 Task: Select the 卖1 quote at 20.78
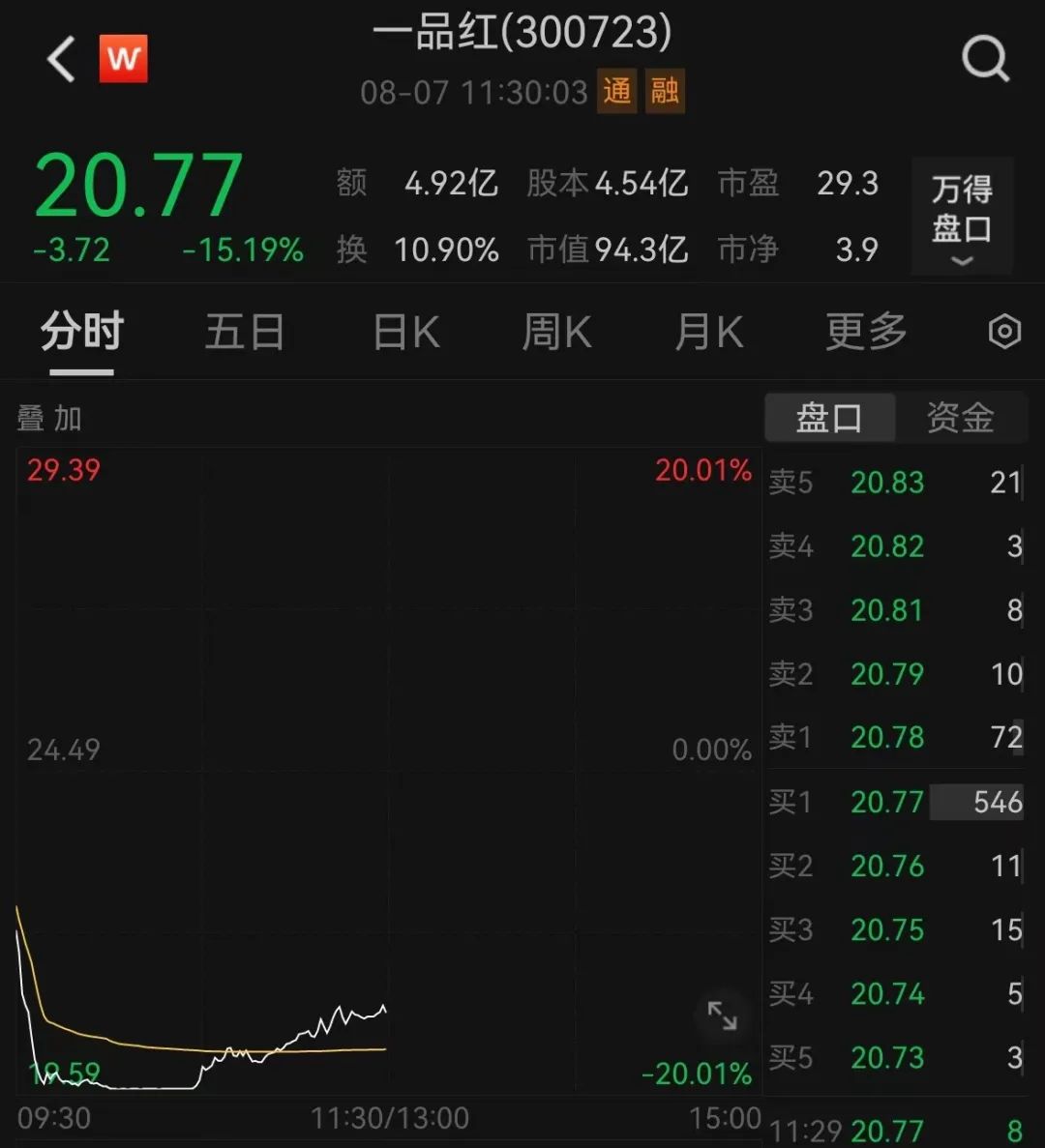pyautogui.click(x=895, y=738)
